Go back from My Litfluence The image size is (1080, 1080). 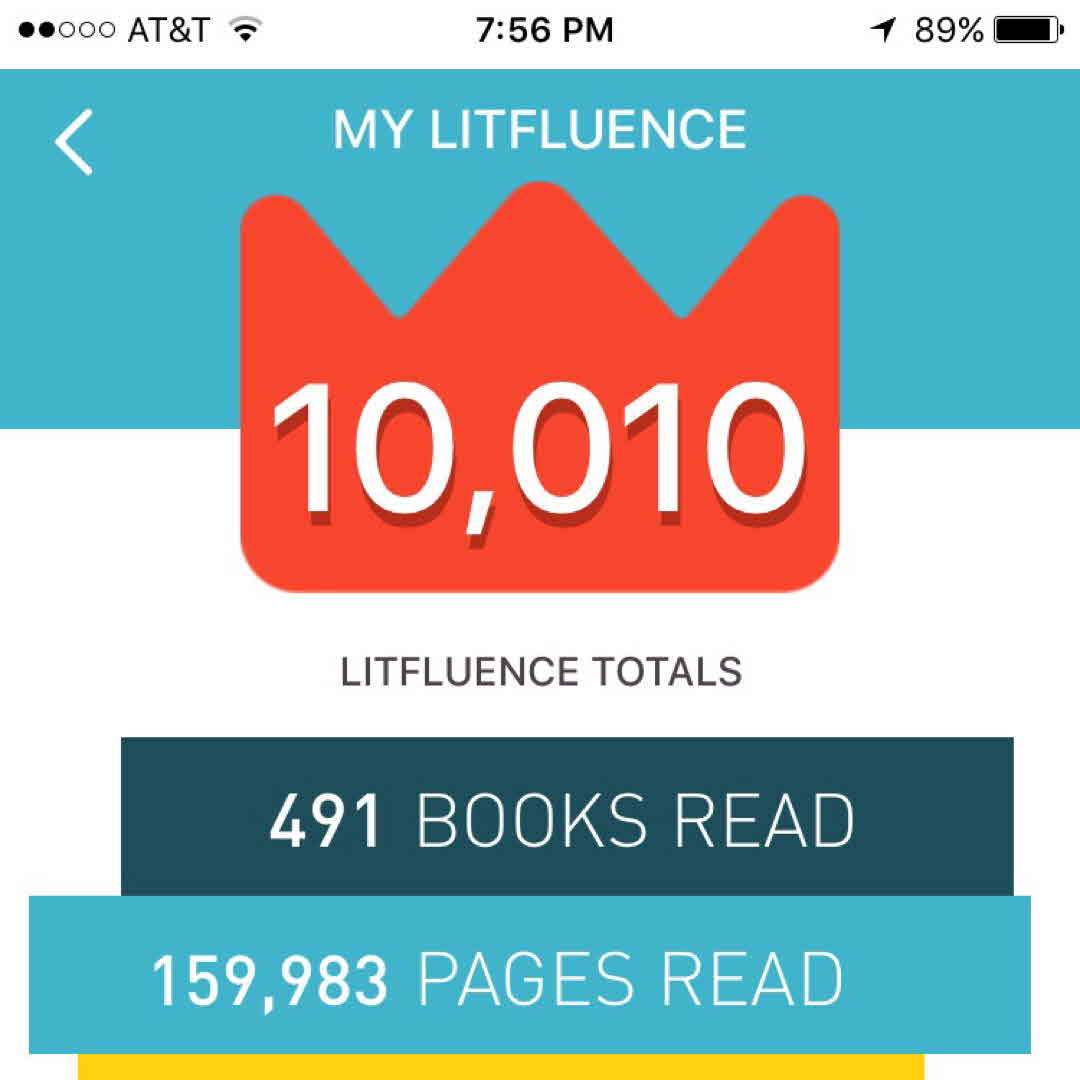pyautogui.click(x=74, y=142)
